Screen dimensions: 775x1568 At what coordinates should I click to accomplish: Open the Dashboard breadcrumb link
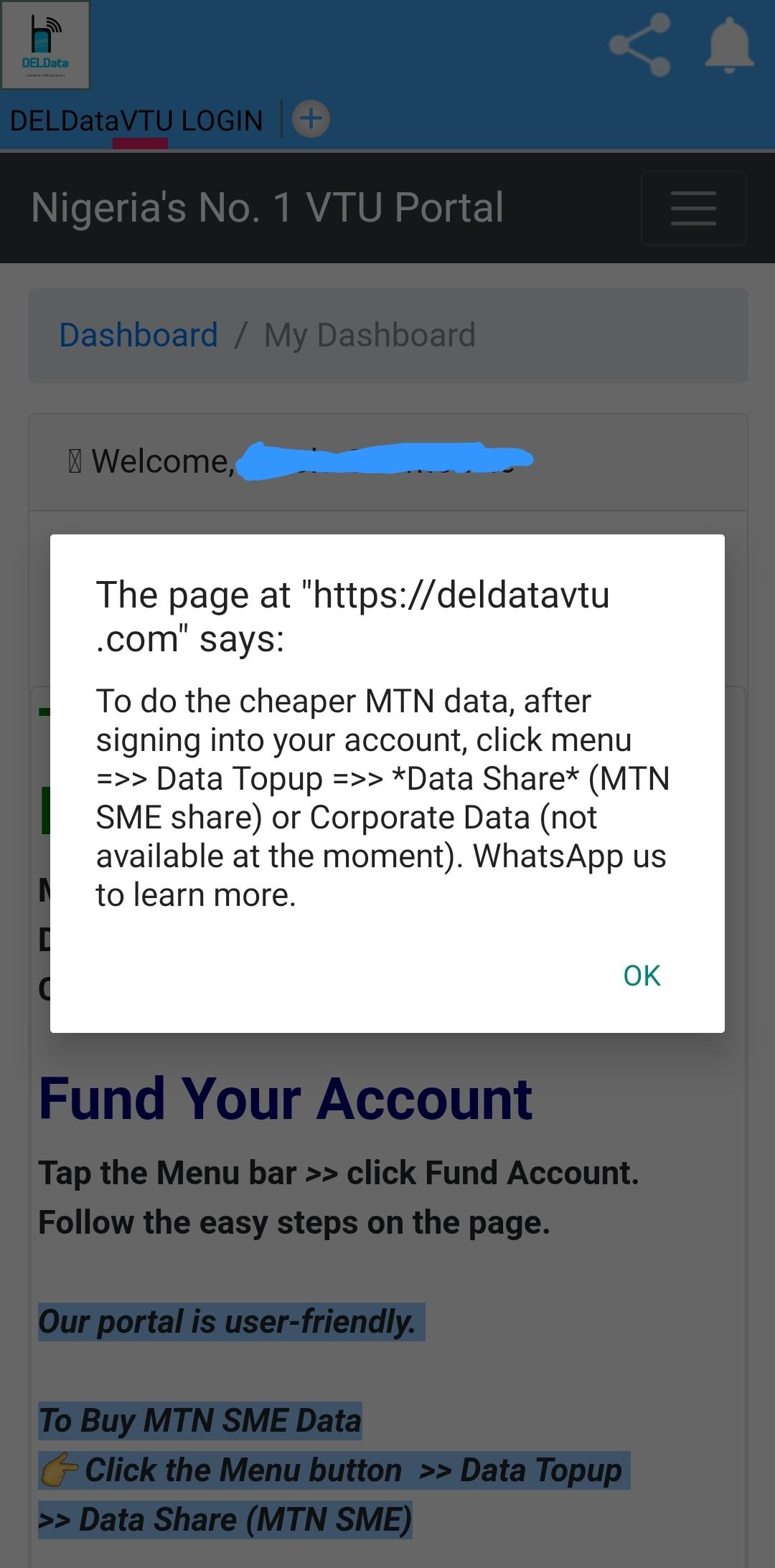[138, 335]
